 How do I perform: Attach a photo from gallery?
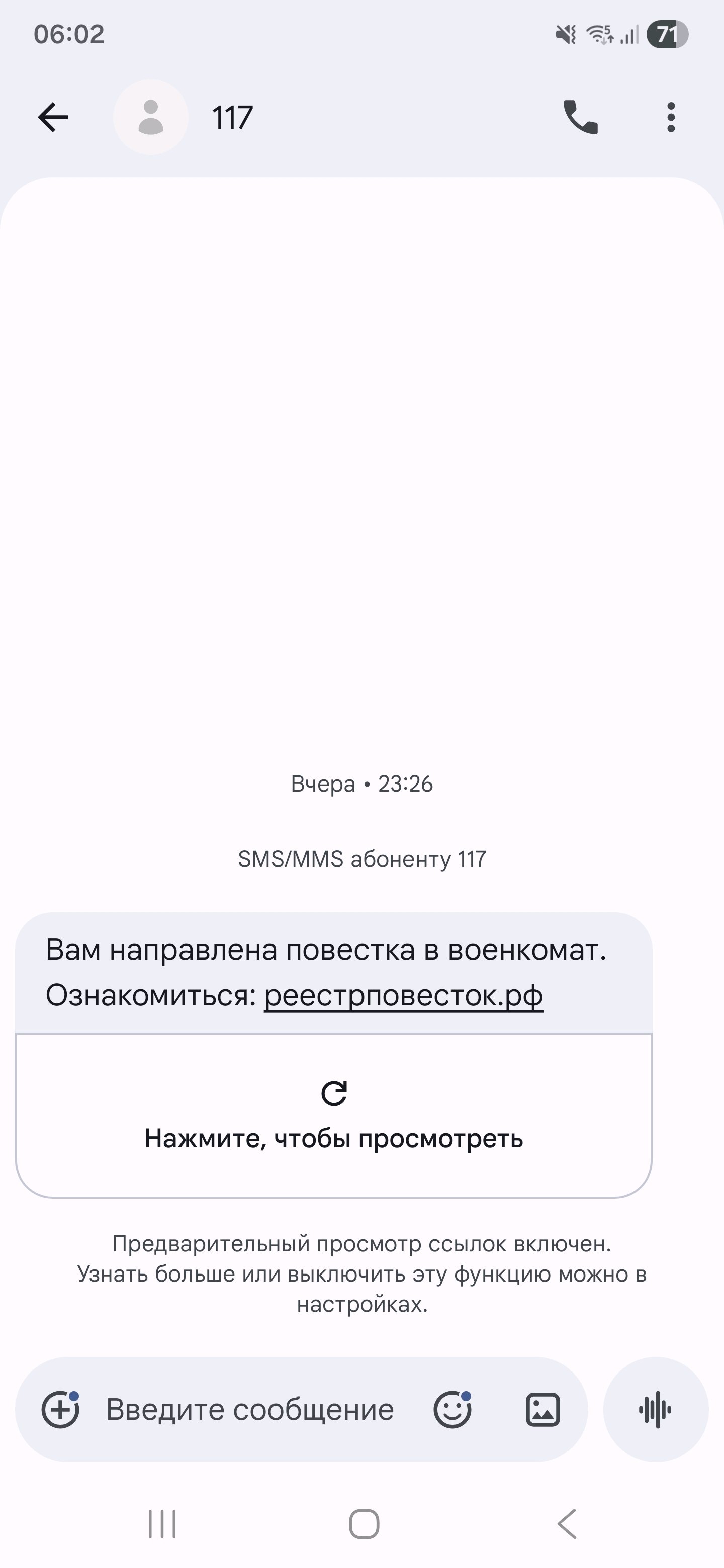click(542, 1410)
